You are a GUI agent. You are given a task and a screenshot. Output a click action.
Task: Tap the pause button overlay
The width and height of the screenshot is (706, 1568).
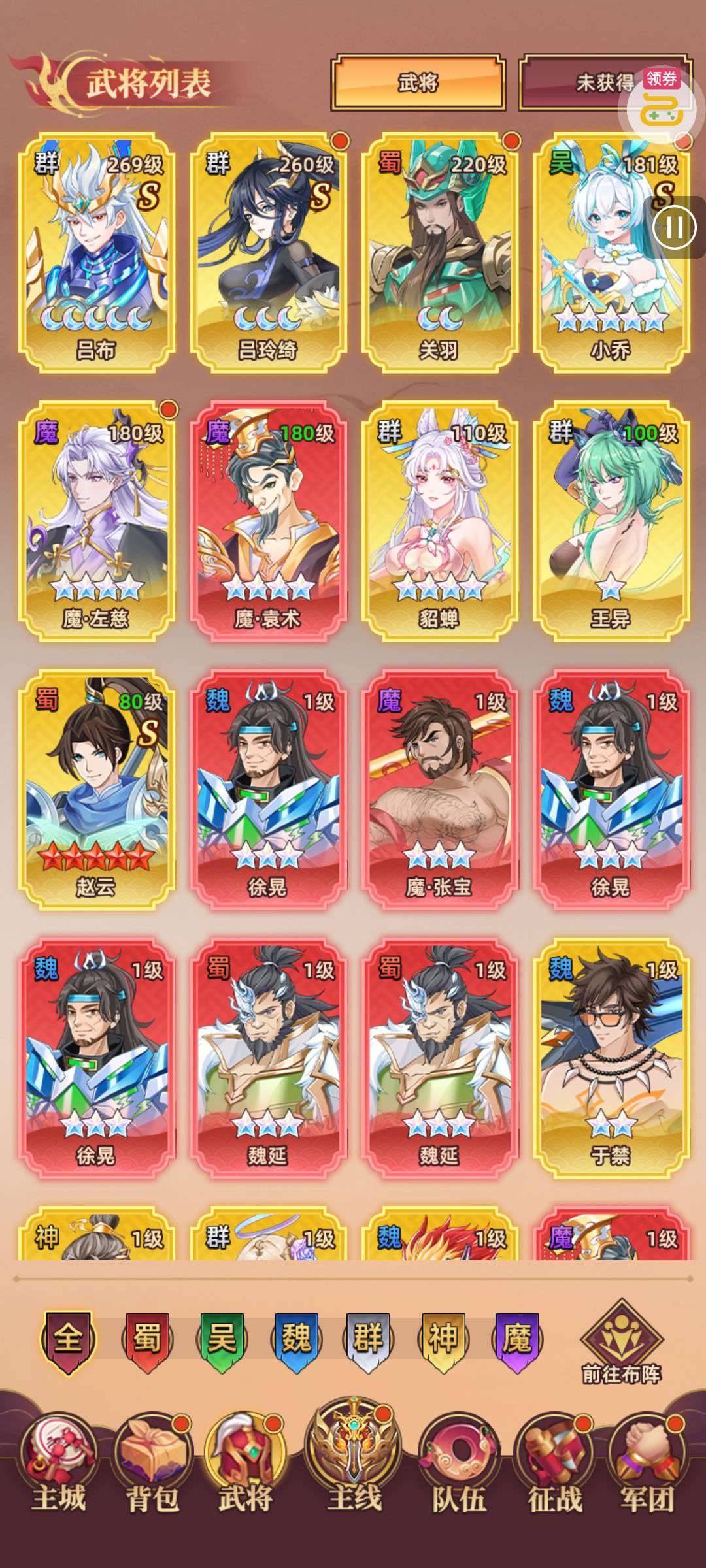pos(675,227)
